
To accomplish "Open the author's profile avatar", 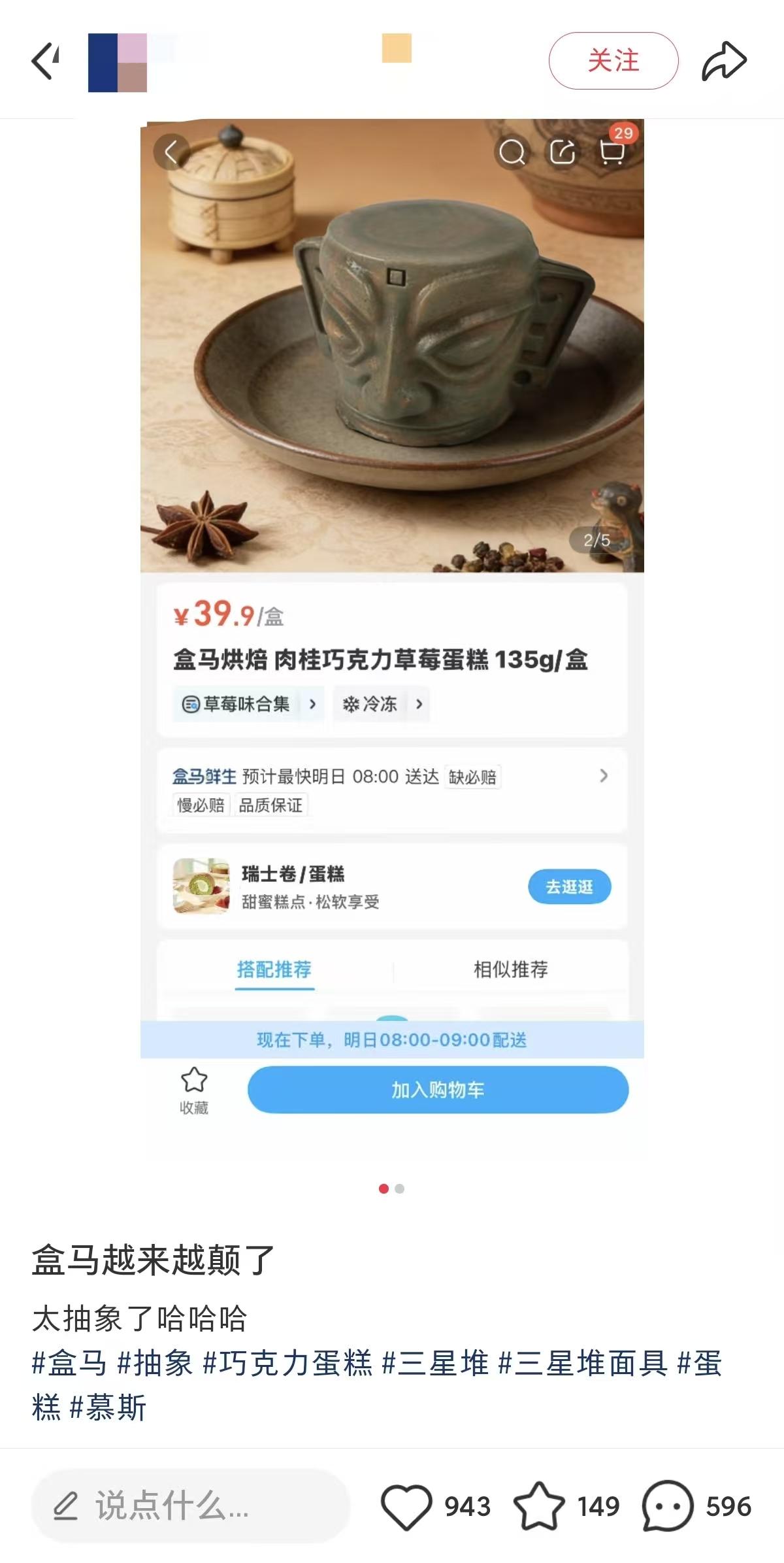I will click(118, 62).
